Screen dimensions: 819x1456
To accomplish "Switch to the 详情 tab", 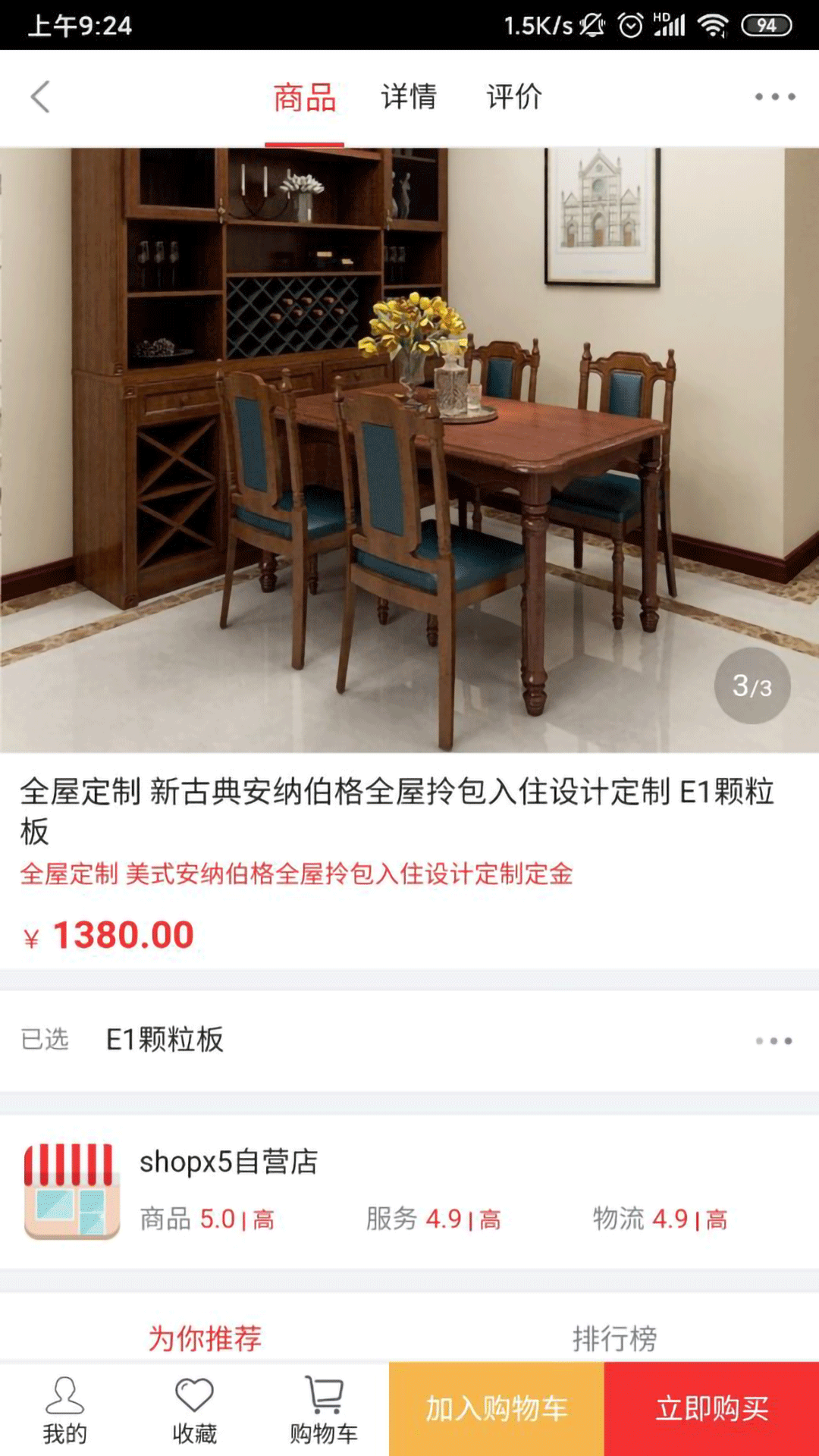I will click(407, 96).
